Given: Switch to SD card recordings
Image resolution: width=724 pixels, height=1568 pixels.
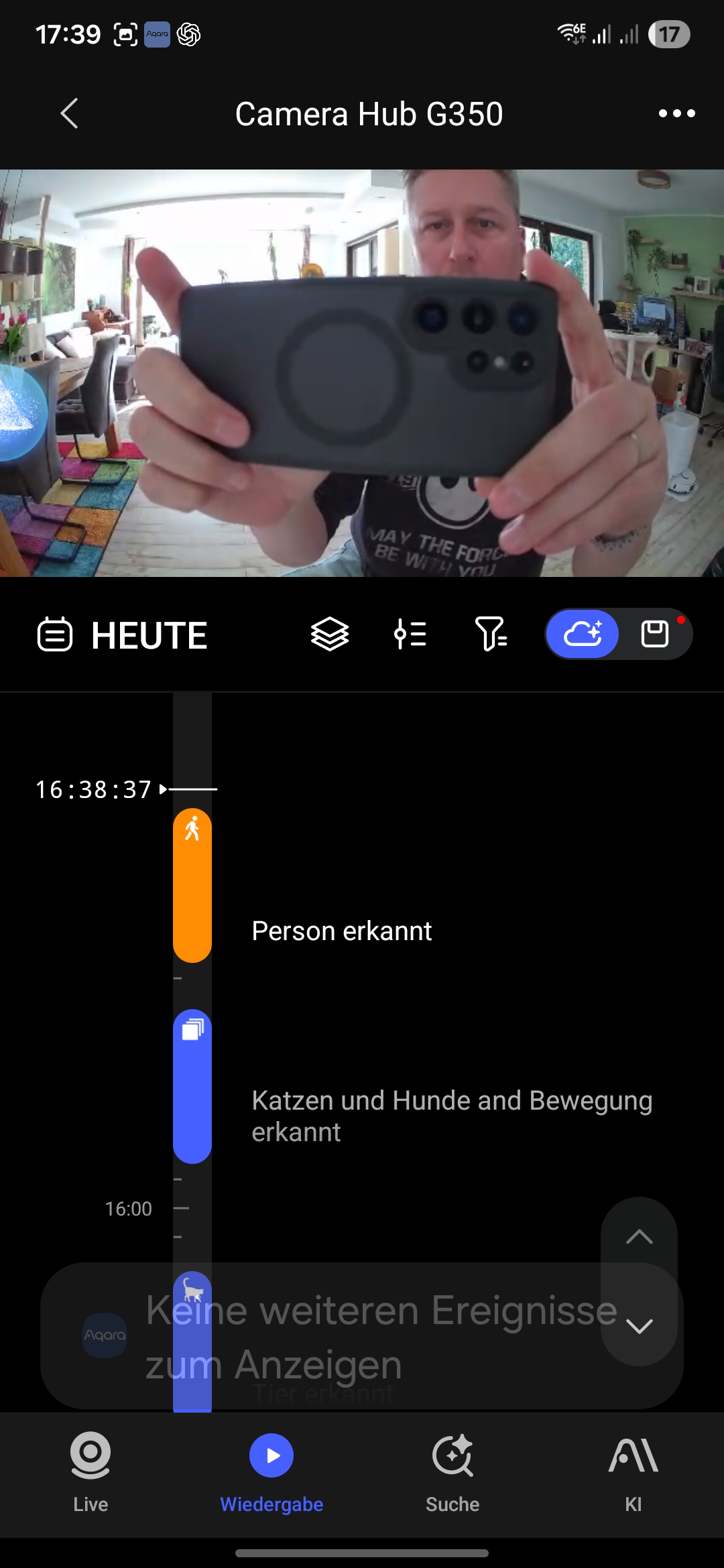Looking at the screenshot, I should pyautogui.click(x=655, y=634).
